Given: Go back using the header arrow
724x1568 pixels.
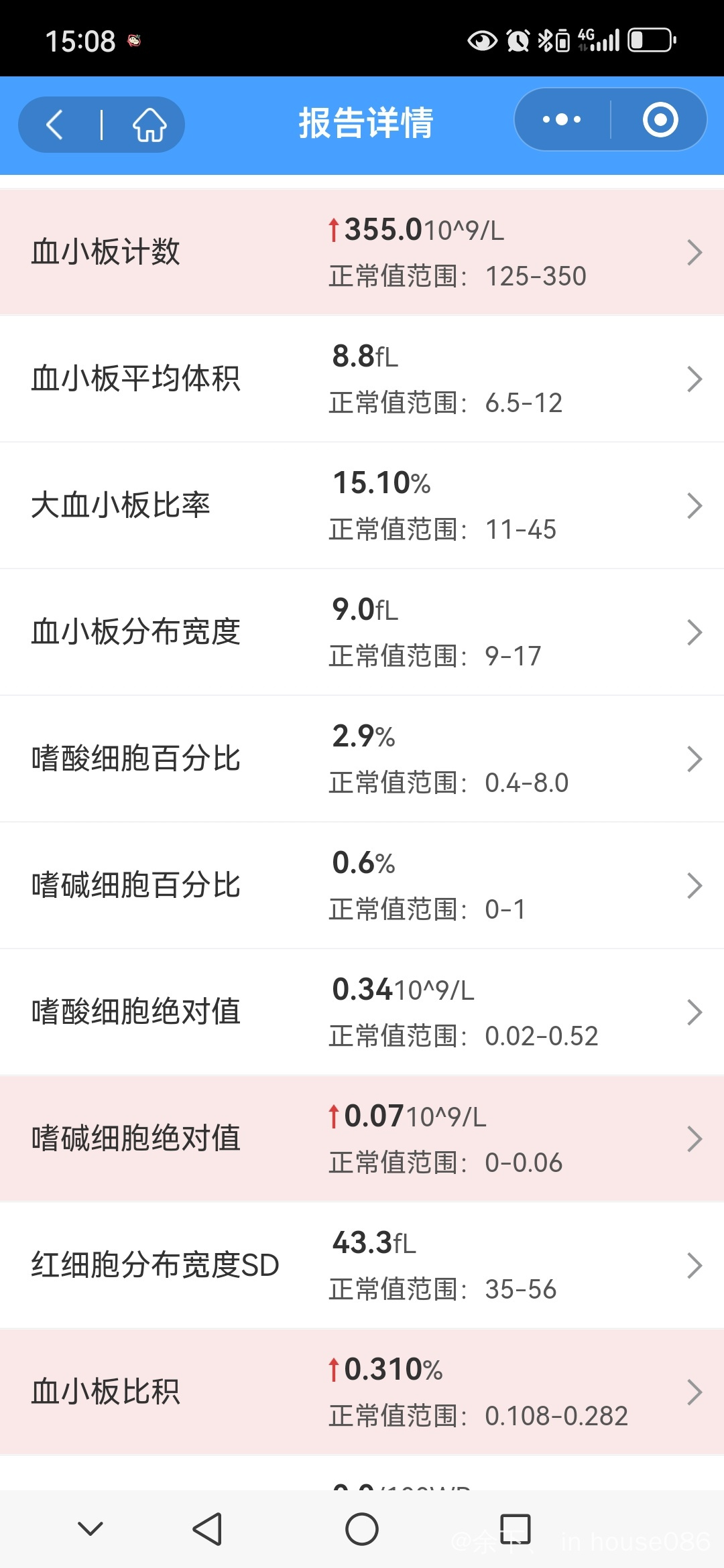Looking at the screenshot, I should coord(55,125).
